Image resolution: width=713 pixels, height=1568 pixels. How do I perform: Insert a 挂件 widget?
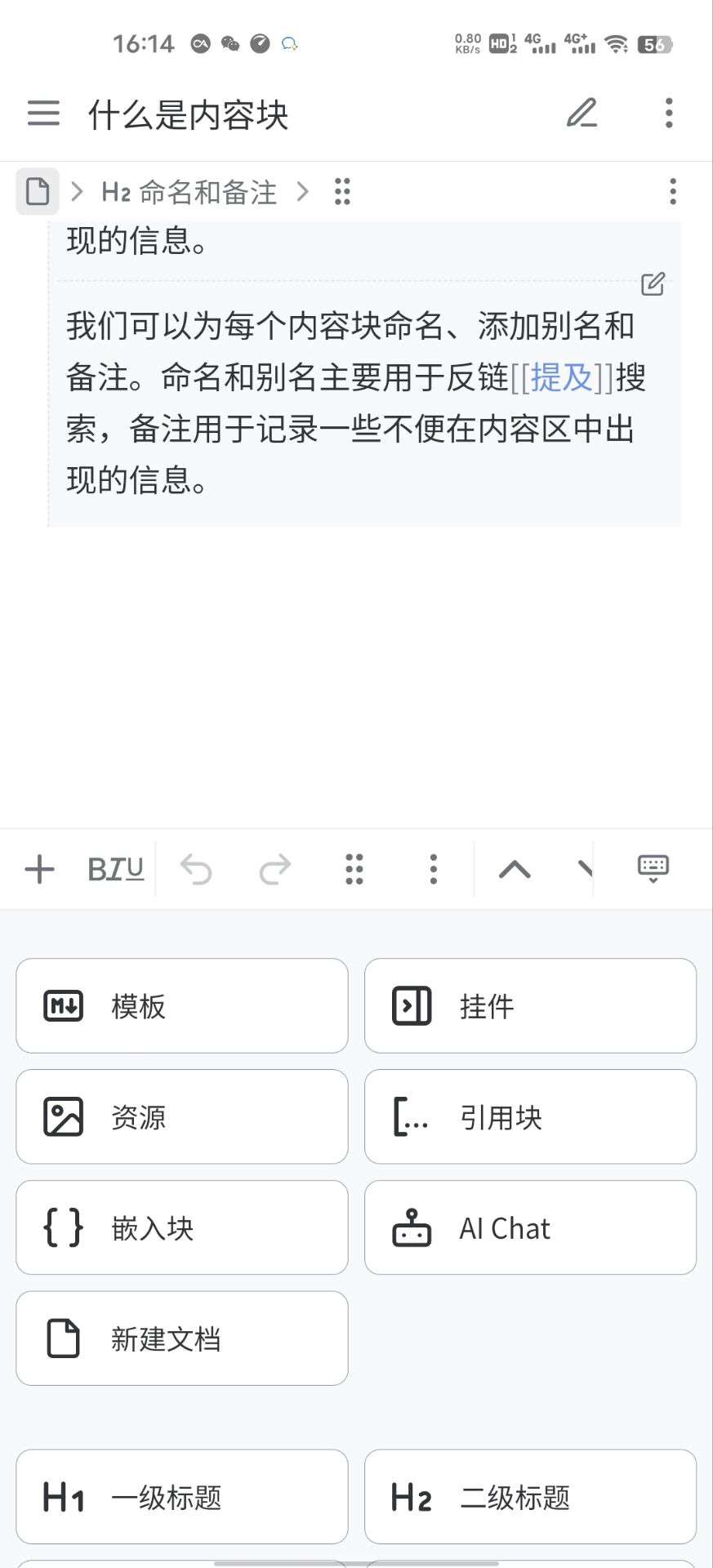point(530,1006)
